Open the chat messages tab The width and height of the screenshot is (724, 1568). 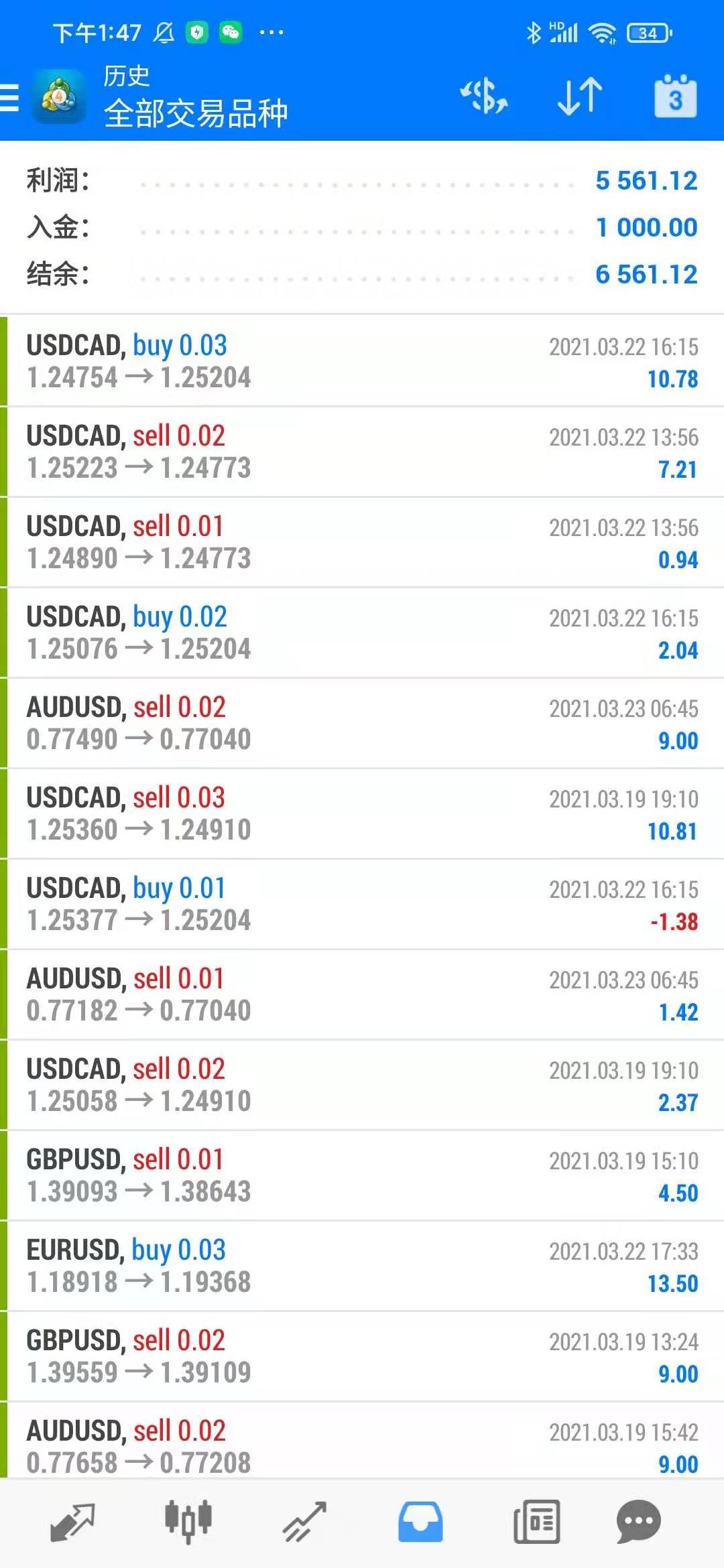(x=638, y=1521)
